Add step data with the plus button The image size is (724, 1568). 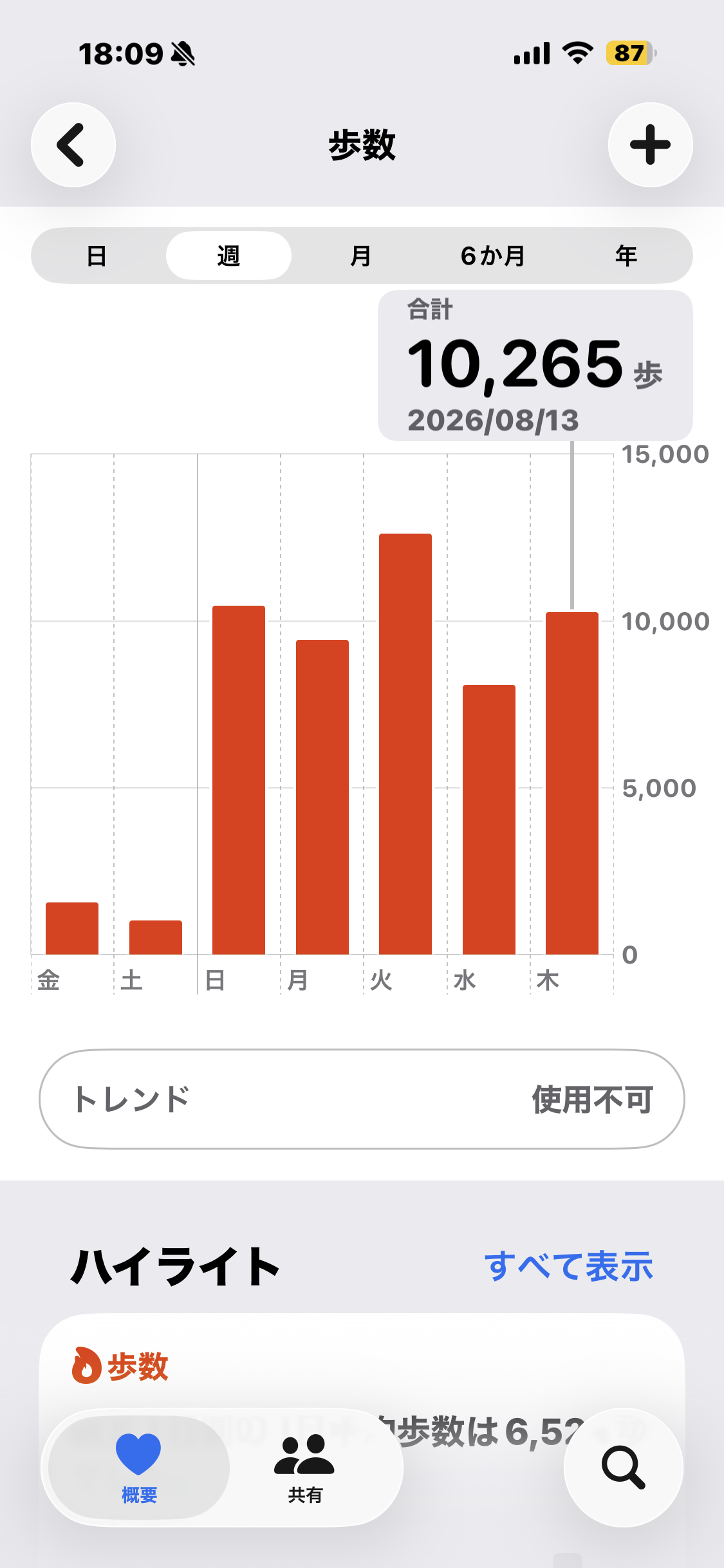[x=650, y=145]
